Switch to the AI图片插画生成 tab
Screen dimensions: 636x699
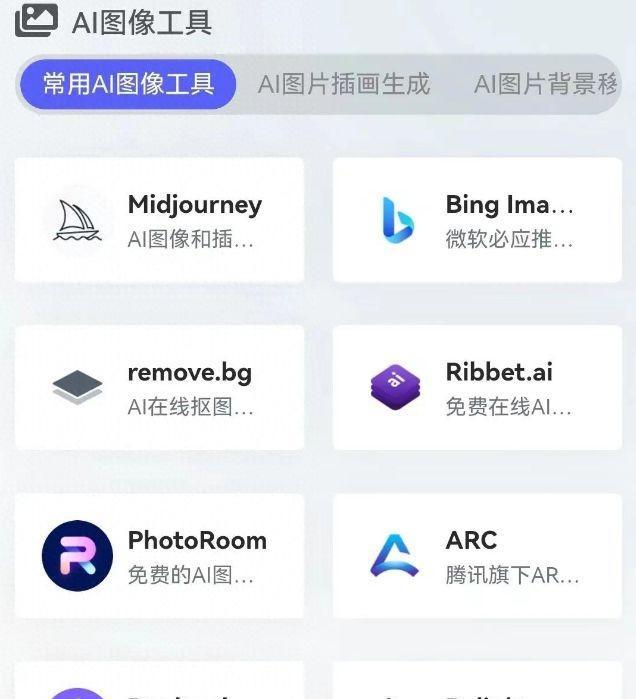pos(343,84)
